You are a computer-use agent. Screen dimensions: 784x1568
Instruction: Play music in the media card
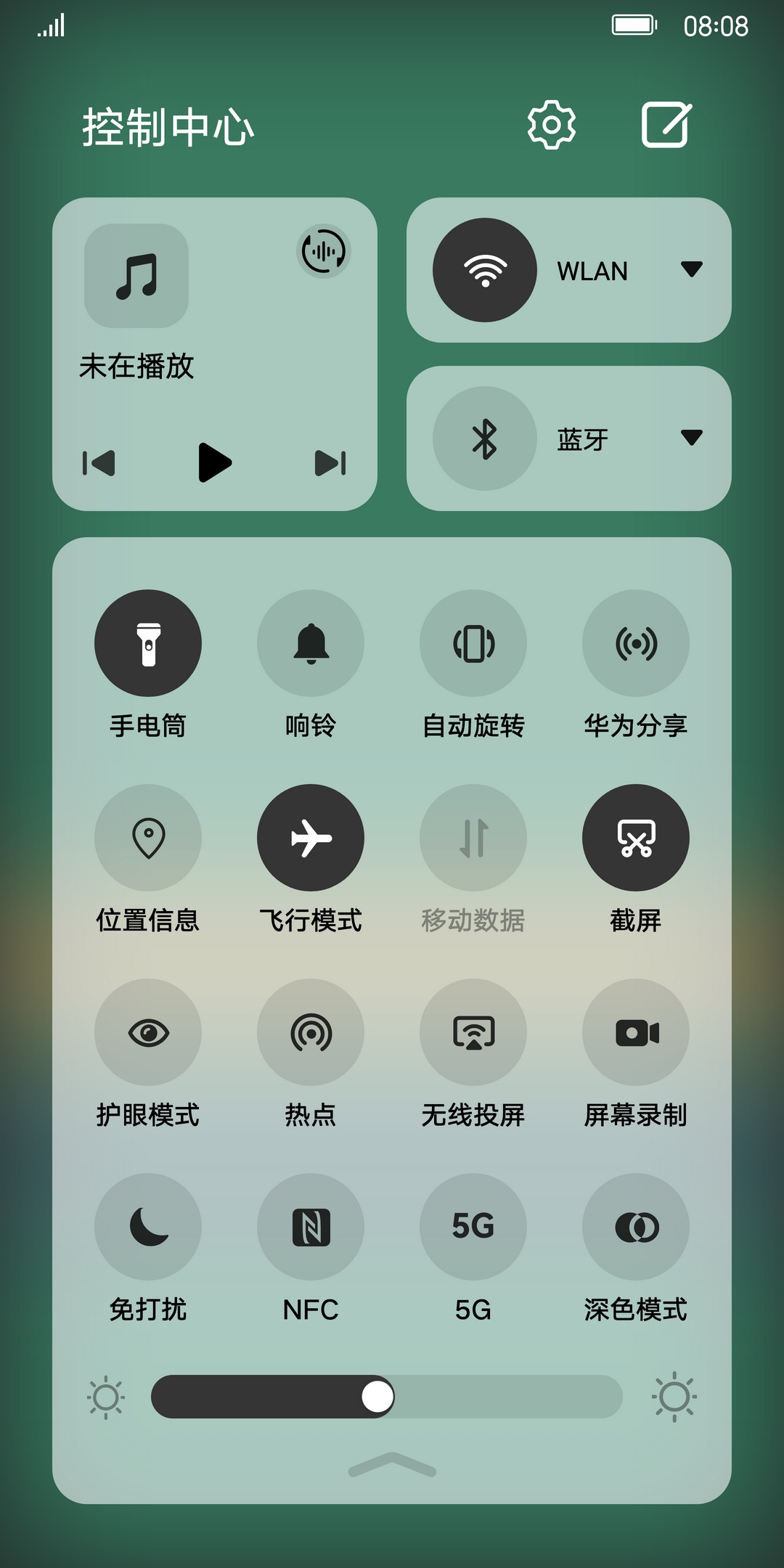(x=214, y=462)
